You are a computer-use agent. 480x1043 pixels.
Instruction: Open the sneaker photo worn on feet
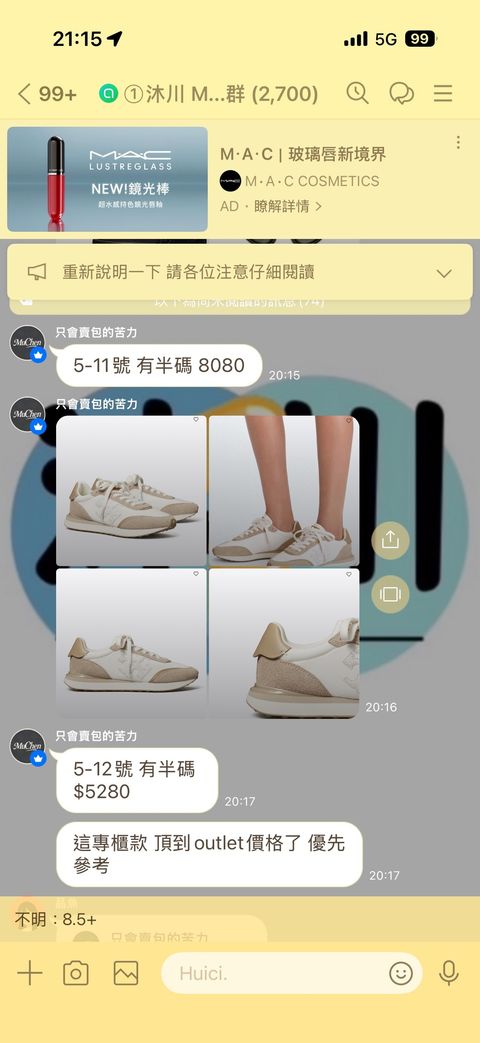pyautogui.click(x=285, y=491)
